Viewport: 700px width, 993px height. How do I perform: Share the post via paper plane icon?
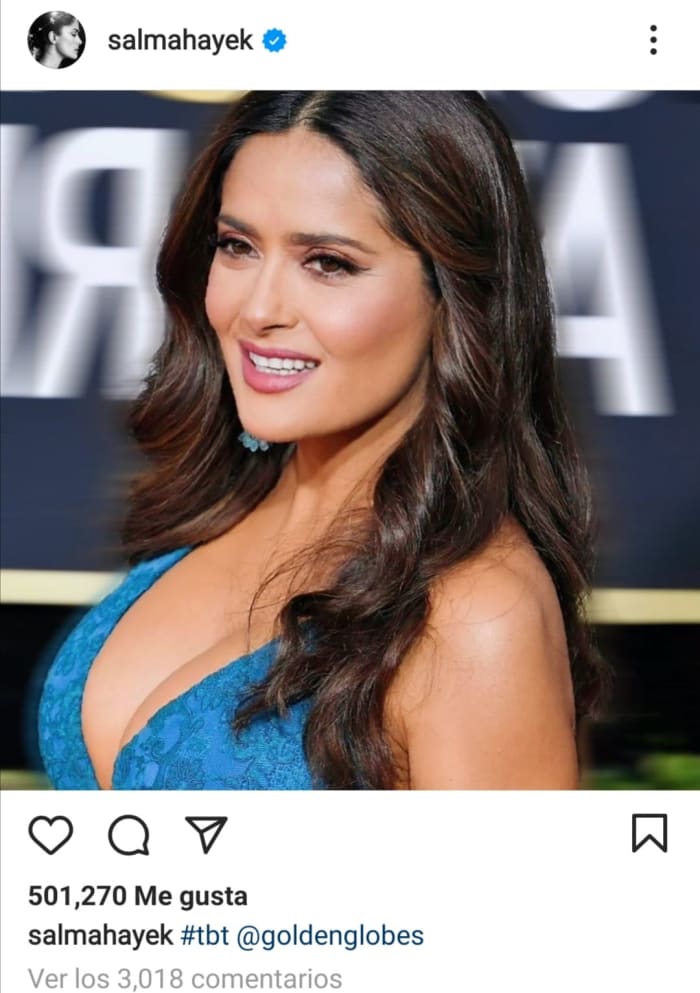tap(206, 834)
